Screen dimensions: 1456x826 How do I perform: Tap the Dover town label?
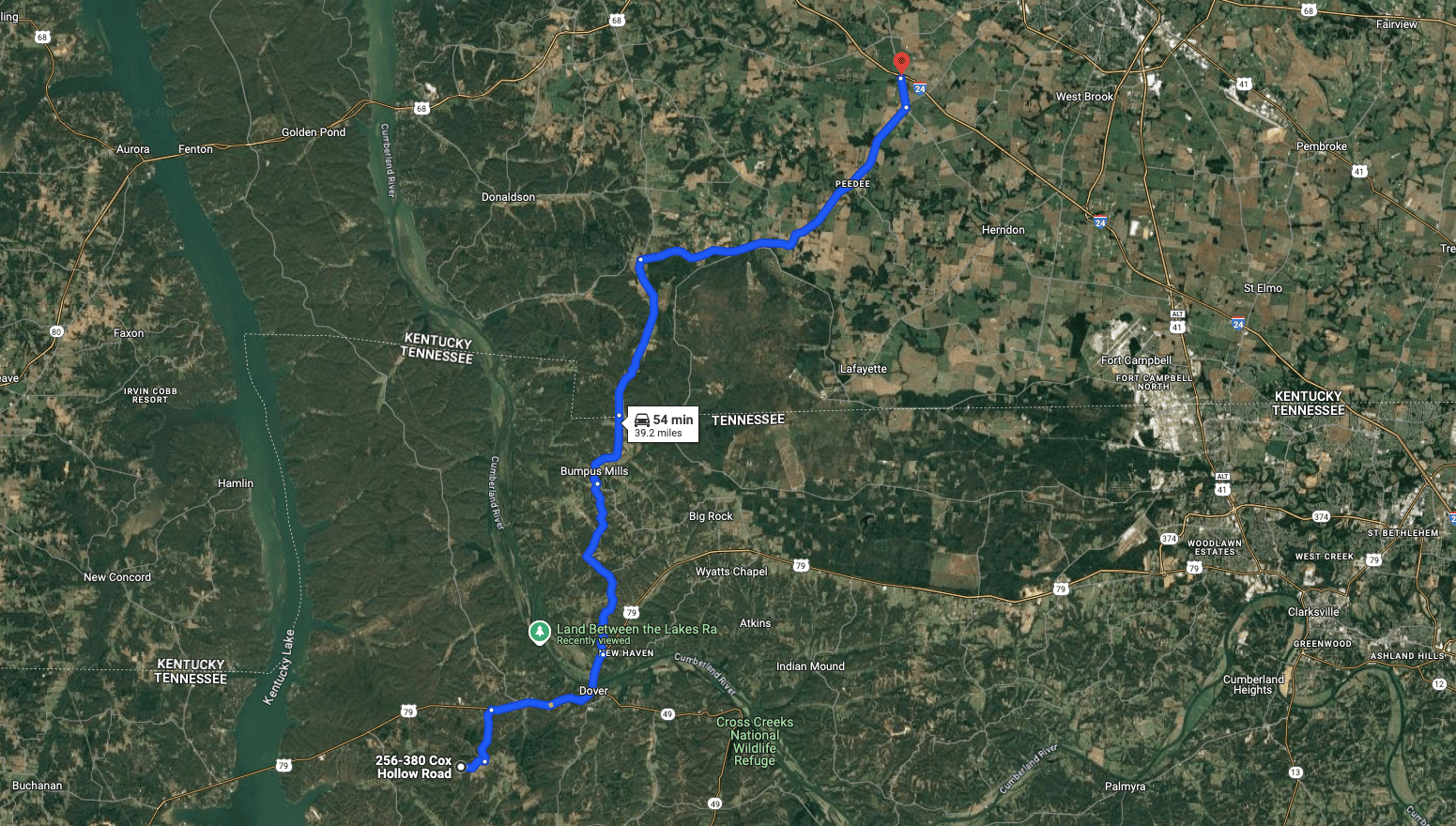point(593,691)
